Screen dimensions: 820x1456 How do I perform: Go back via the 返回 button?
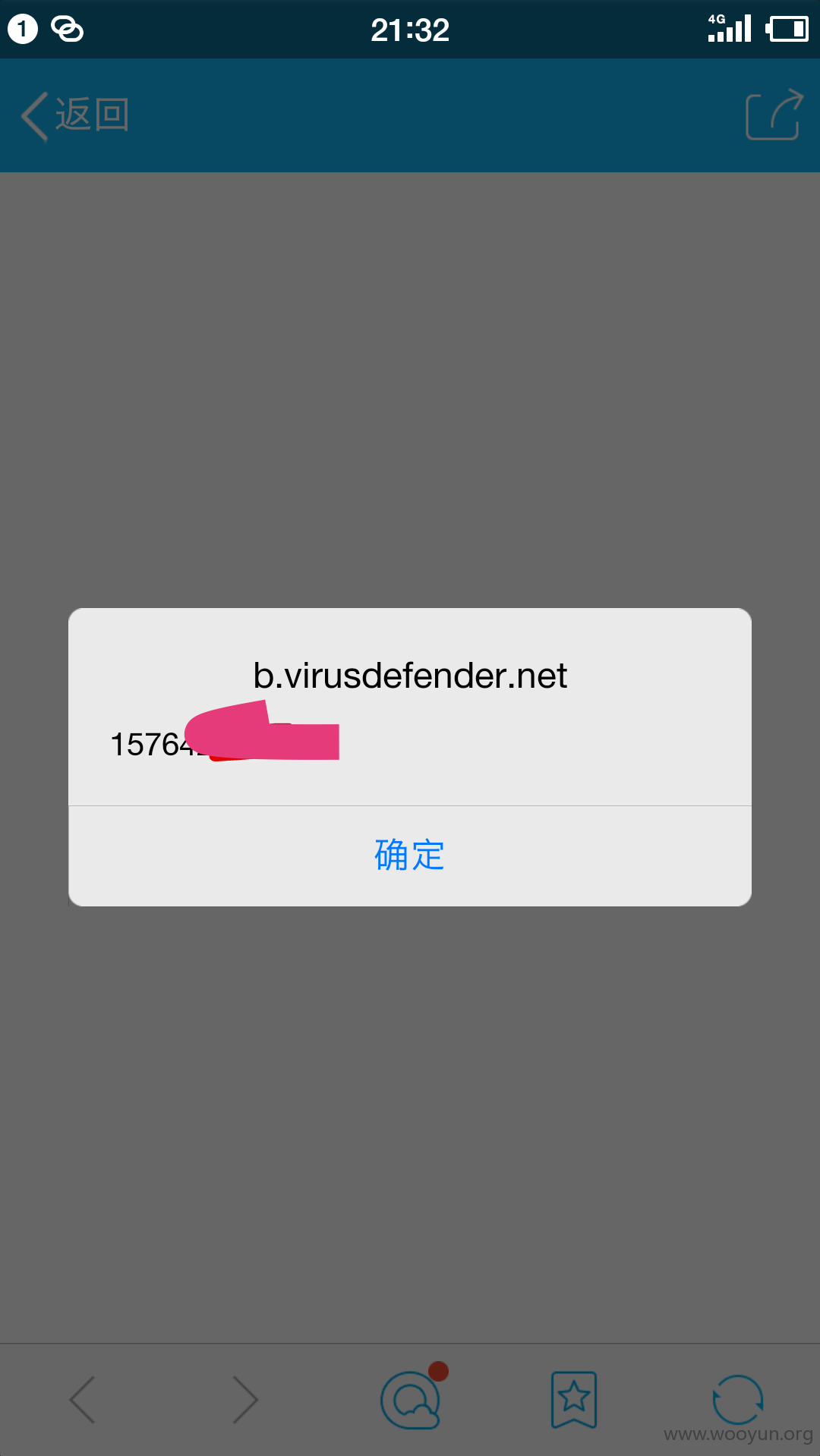74,116
